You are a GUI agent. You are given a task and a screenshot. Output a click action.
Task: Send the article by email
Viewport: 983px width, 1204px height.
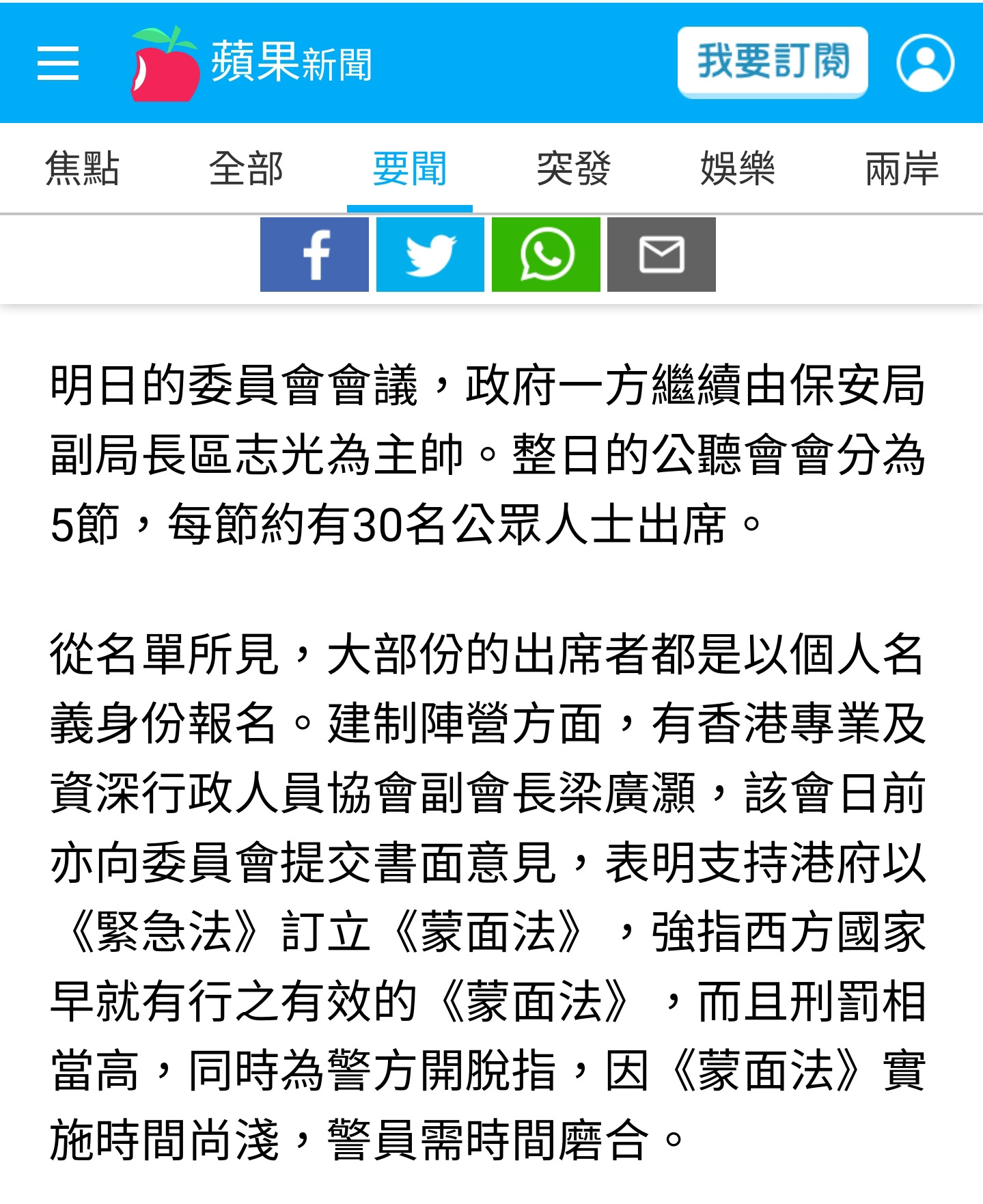click(661, 255)
